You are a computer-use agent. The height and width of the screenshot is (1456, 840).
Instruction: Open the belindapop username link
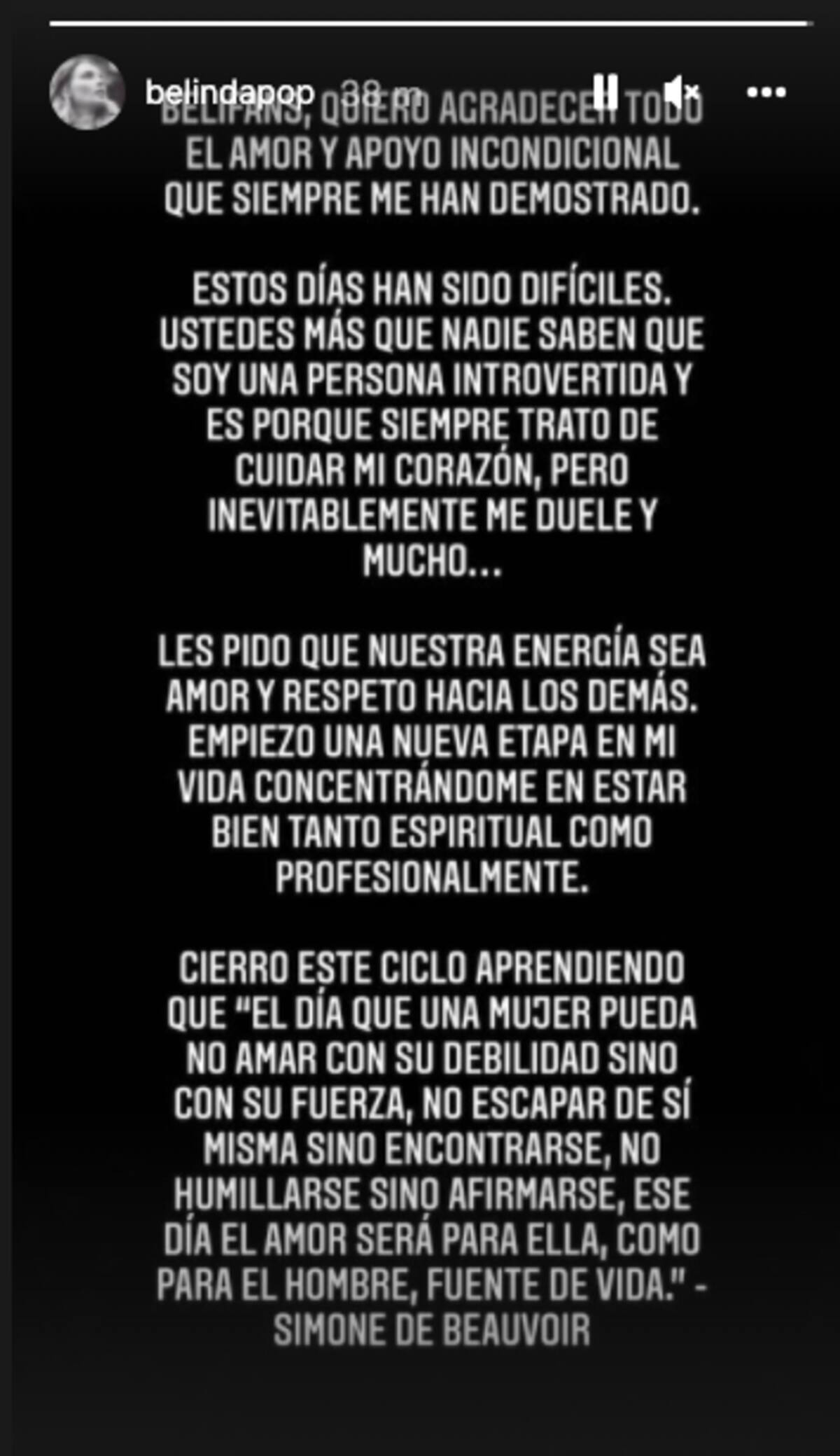[230, 92]
